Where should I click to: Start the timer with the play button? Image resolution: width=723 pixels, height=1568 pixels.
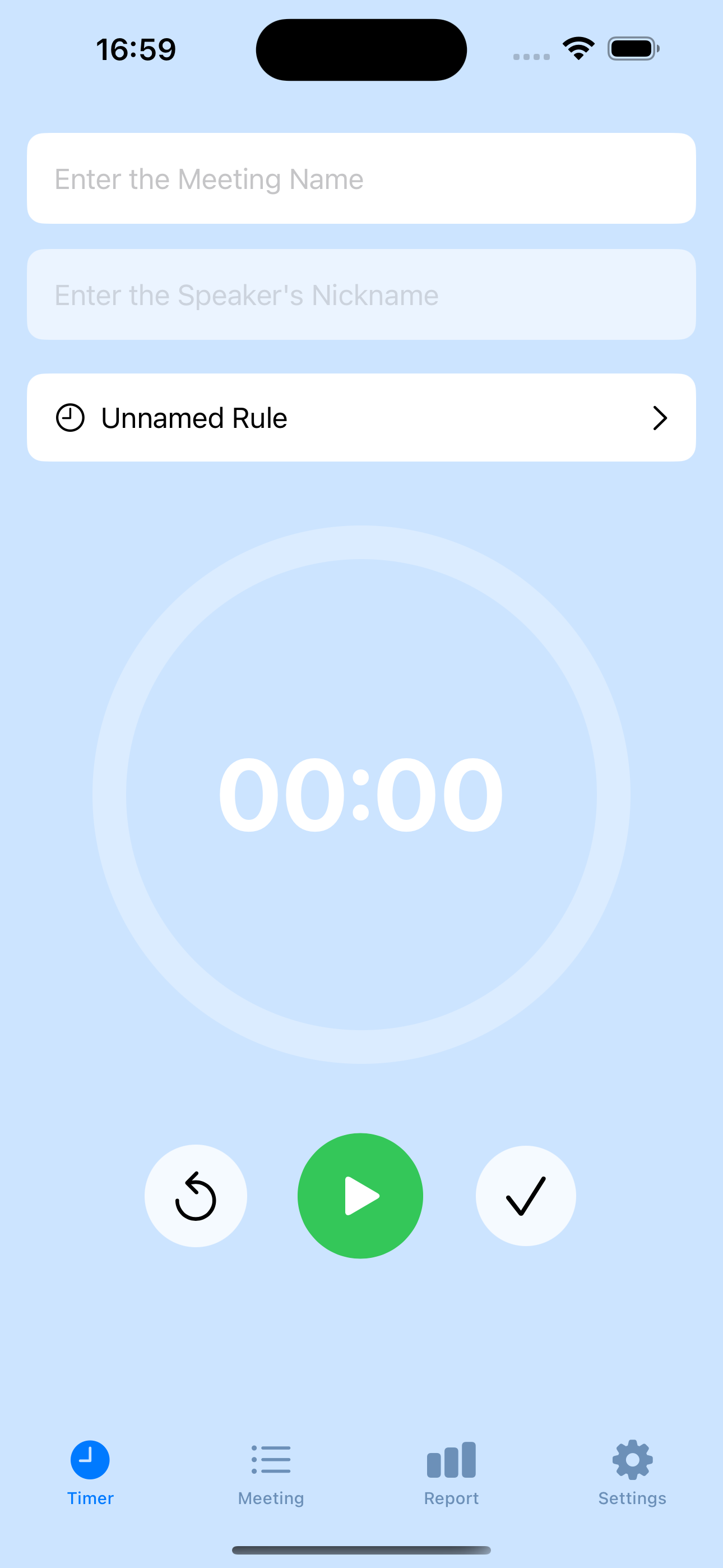pos(360,1195)
